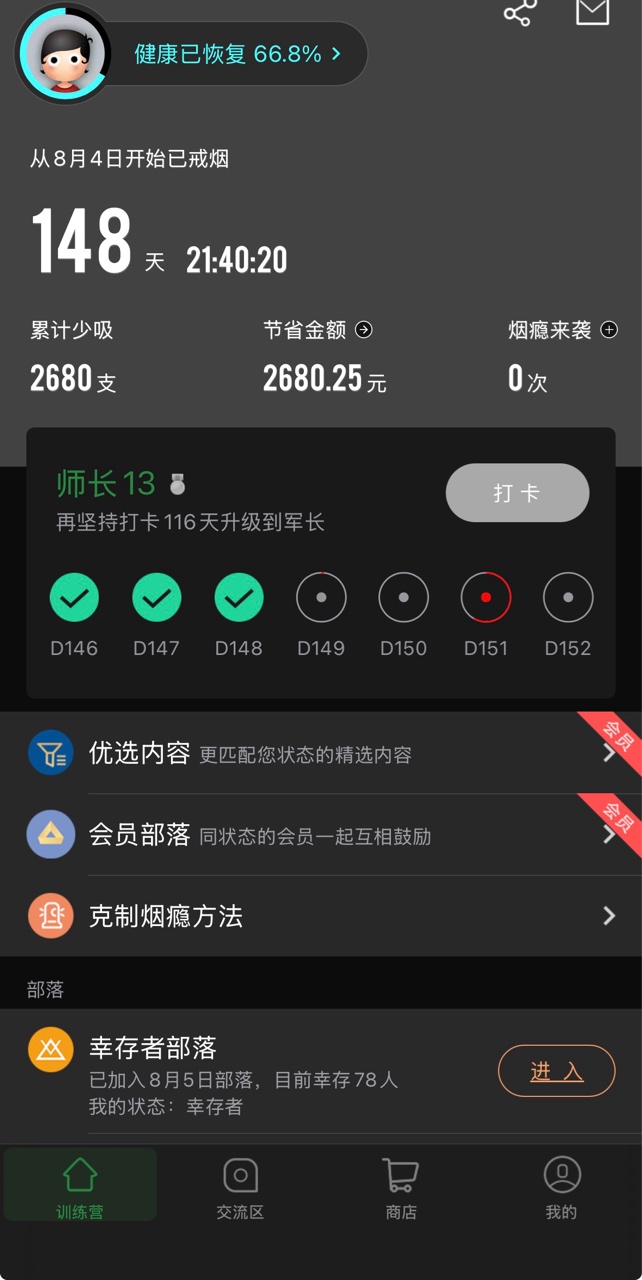The width and height of the screenshot is (642, 1280).
Task: Switch to the 我的 tab
Action: [x=561, y=1189]
